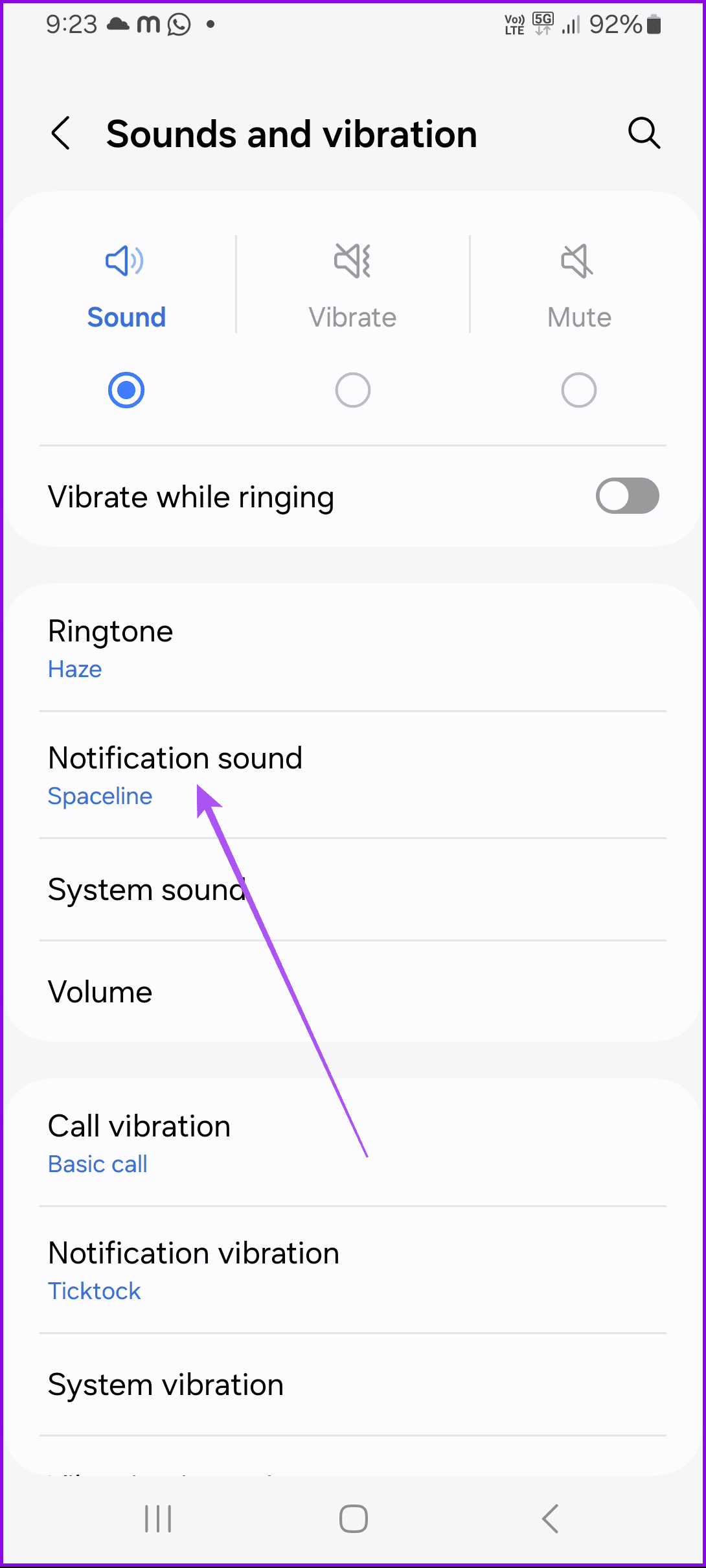Select the Sound mode

pos(126,389)
